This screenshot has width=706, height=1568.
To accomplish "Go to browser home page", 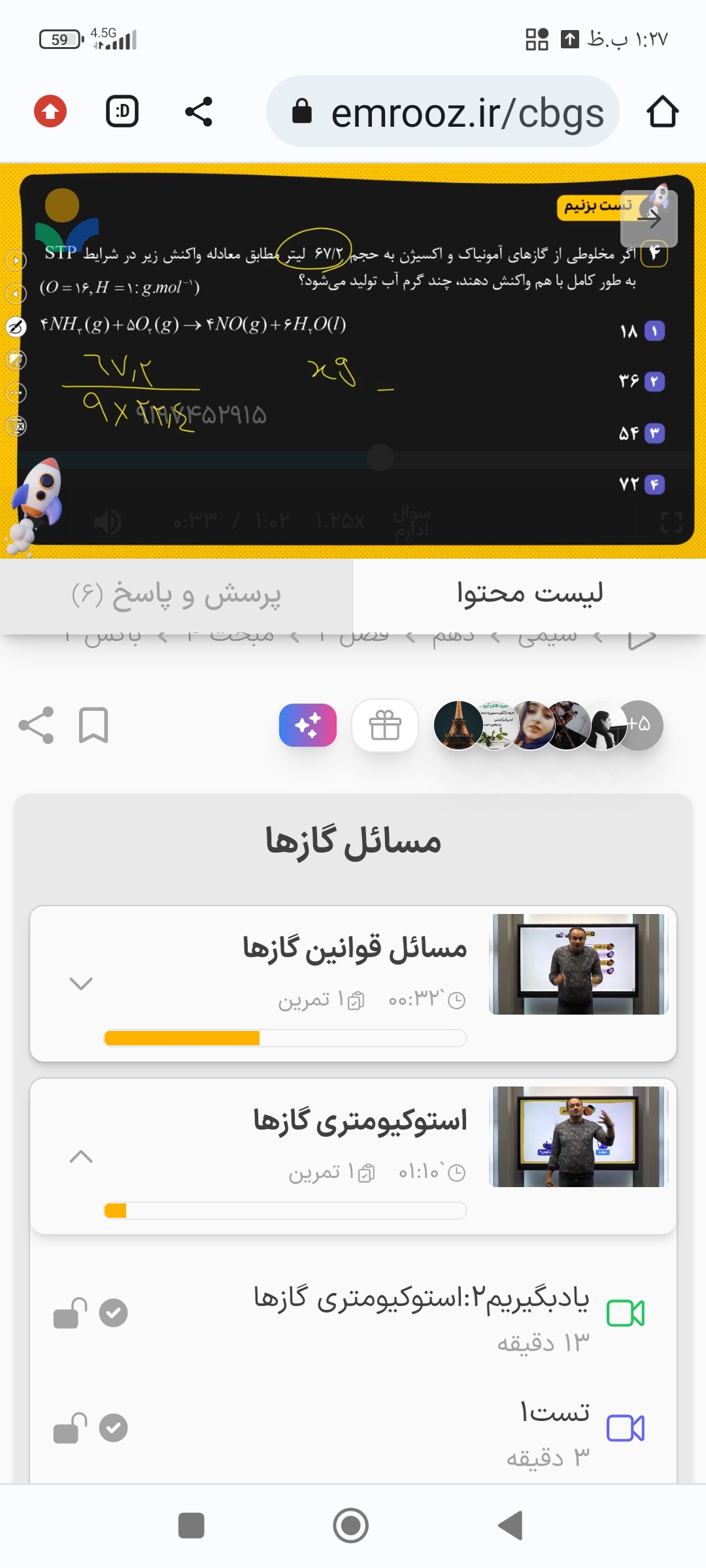I will pos(662,112).
